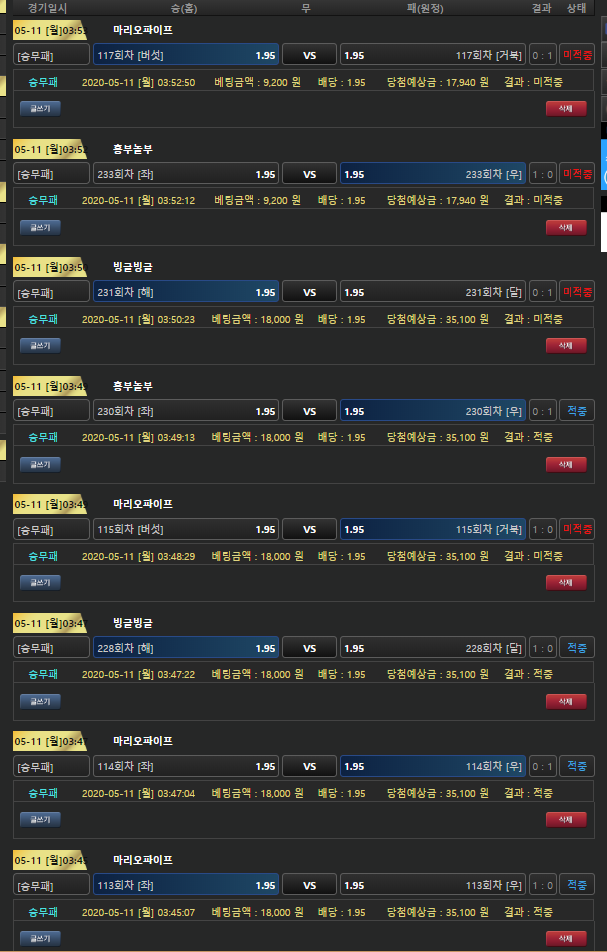
Task: Delete the 흥부놀부 233회차 bet record
Action: [565, 227]
